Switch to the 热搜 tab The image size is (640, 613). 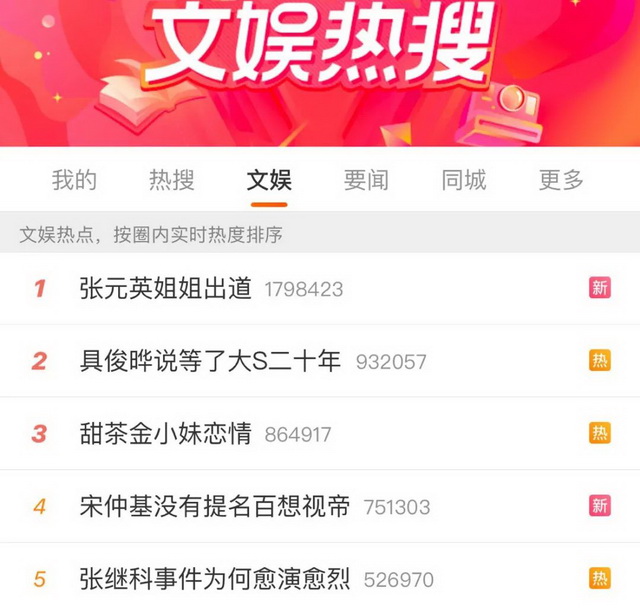pyautogui.click(x=171, y=181)
